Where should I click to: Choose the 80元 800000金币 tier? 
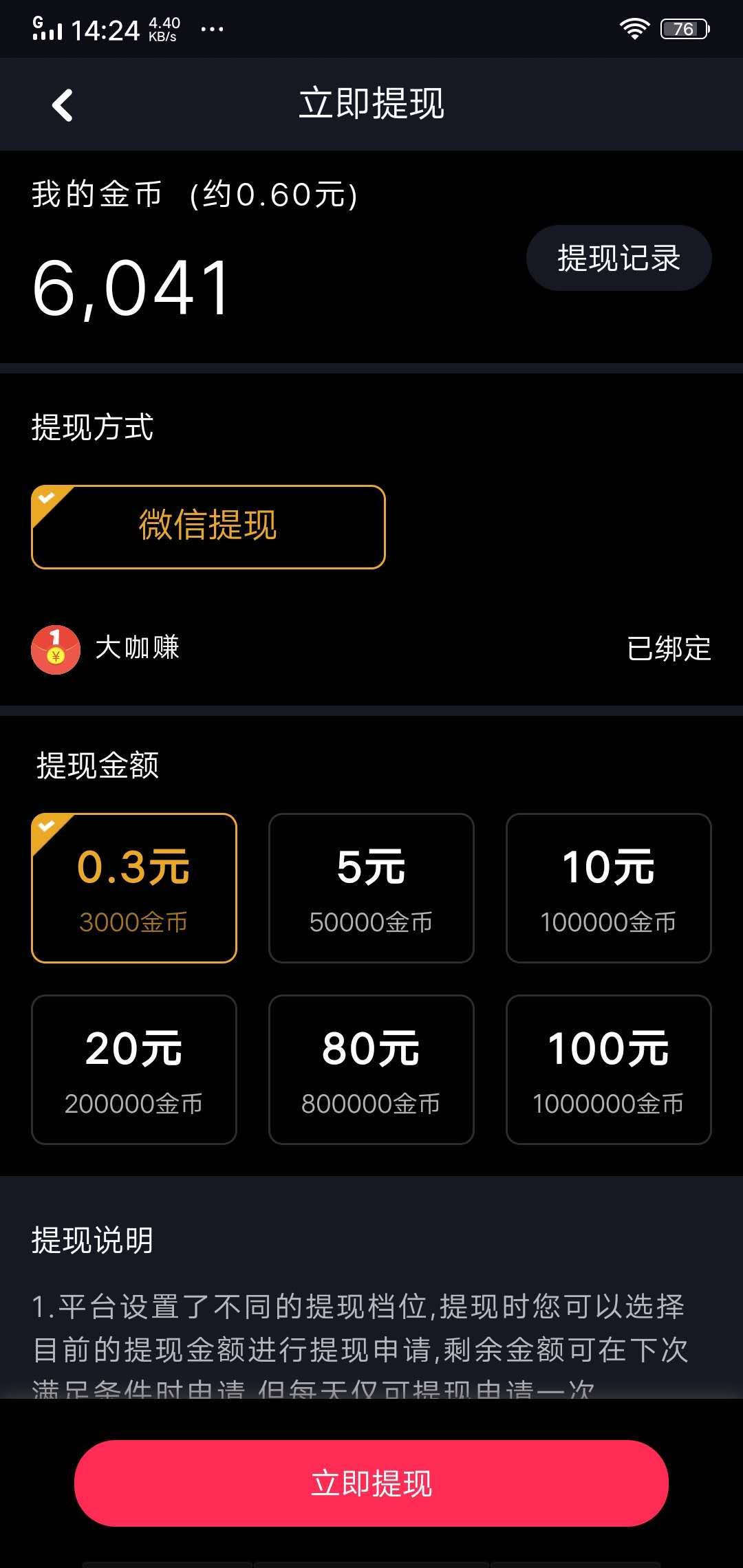pyautogui.click(x=371, y=1069)
